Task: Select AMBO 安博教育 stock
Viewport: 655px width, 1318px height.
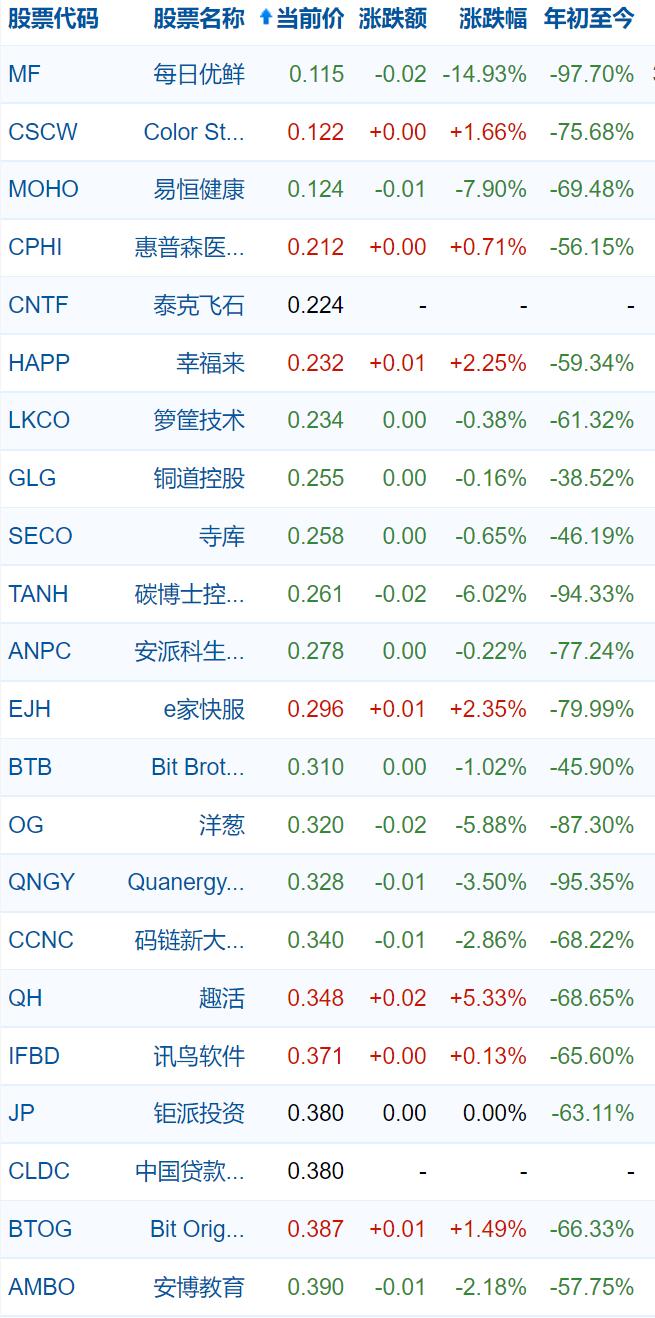Action: coord(327,1287)
